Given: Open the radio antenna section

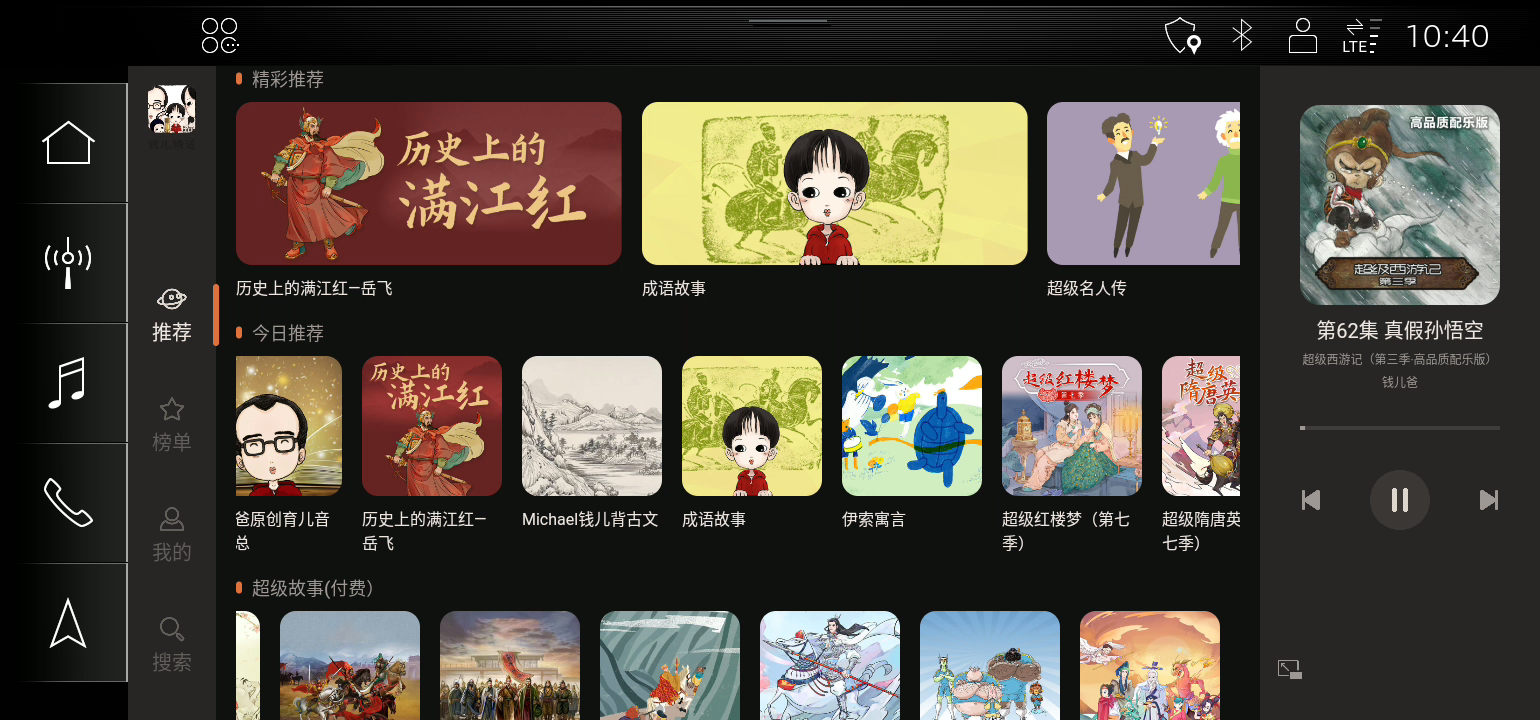Looking at the screenshot, I should (x=67, y=262).
